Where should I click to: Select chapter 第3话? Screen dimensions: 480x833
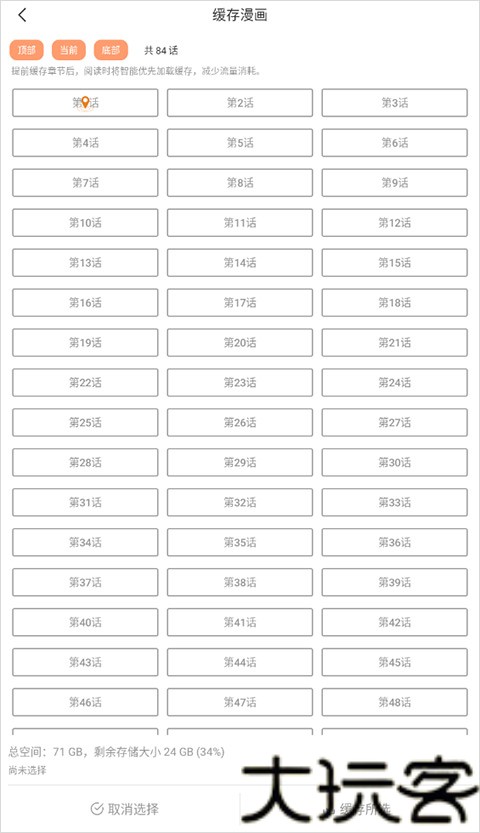[395, 103]
